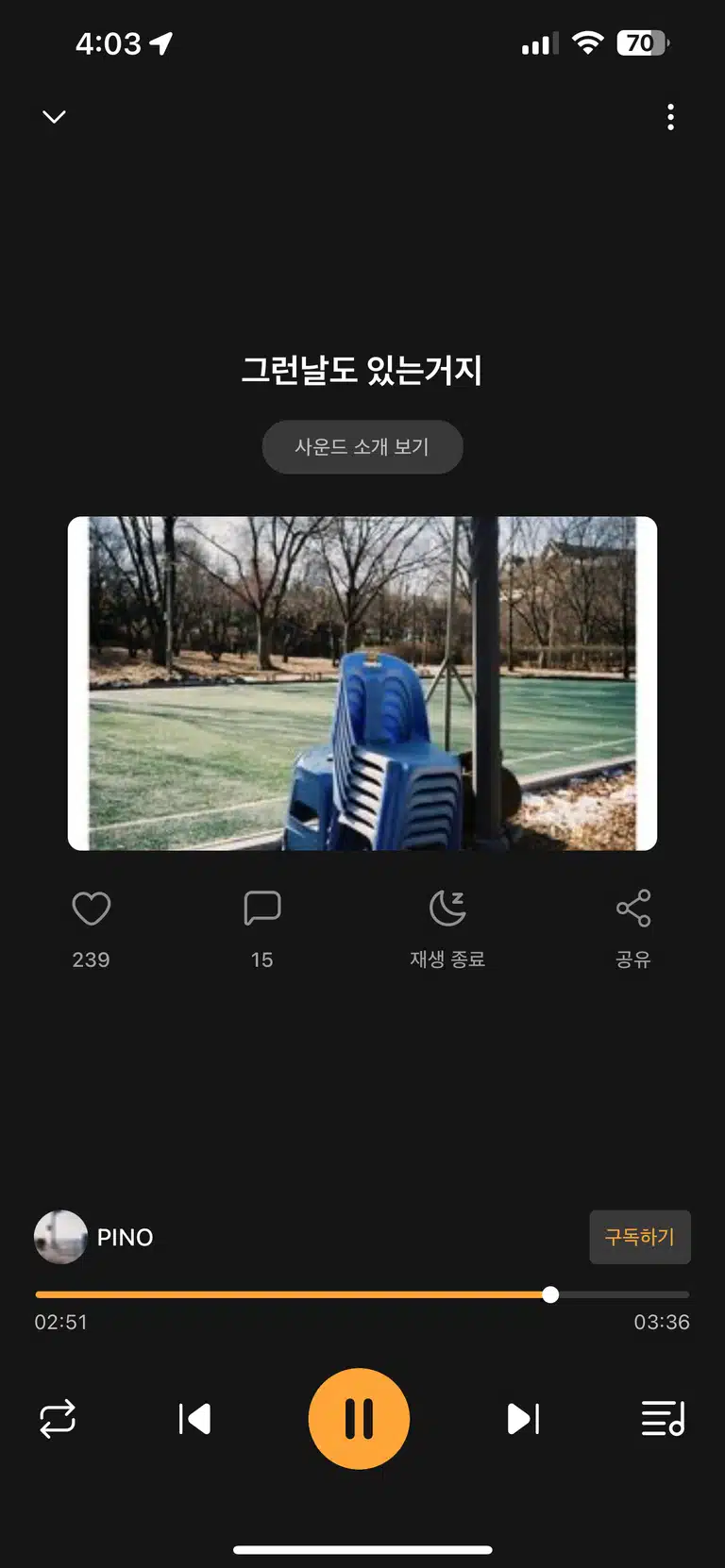Skip to the previous track
The height and width of the screenshot is (1568, 725).
(194, 1418)
